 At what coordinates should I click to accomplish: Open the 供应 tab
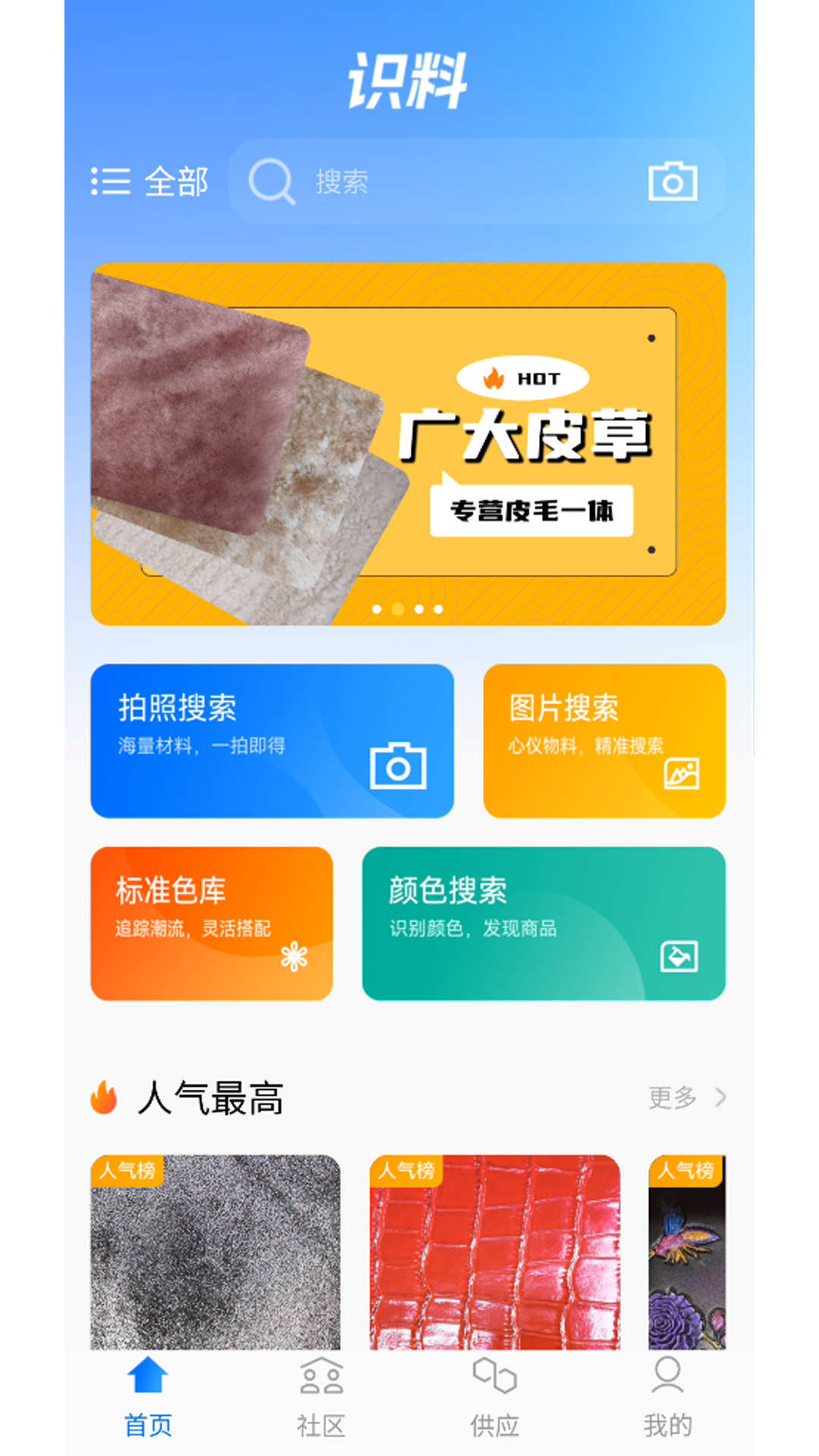tap(494, 1395)
